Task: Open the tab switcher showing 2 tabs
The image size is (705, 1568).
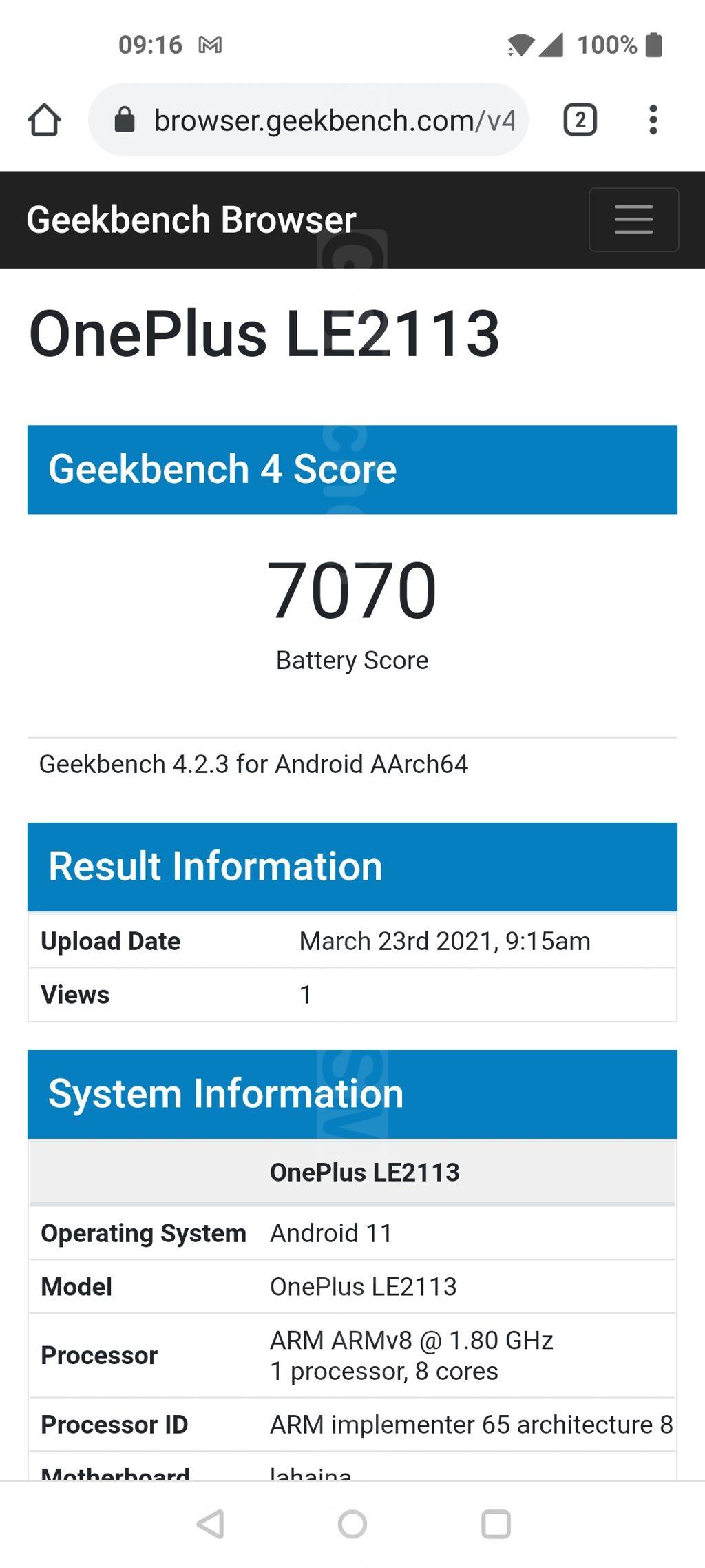Action: point(580,120)
